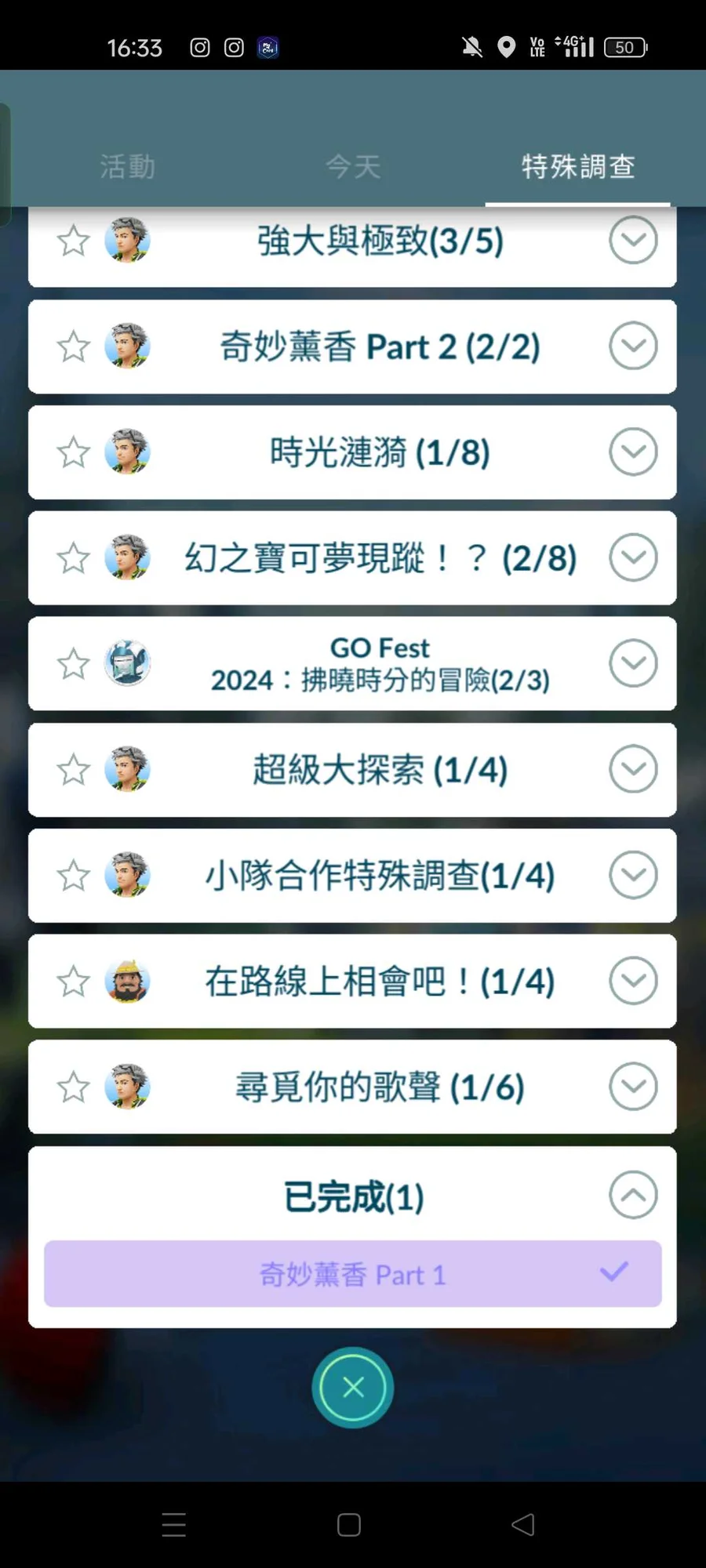Star the 尋覓你的歌聲 research
706x1568 pixels.
(74, 1087)
